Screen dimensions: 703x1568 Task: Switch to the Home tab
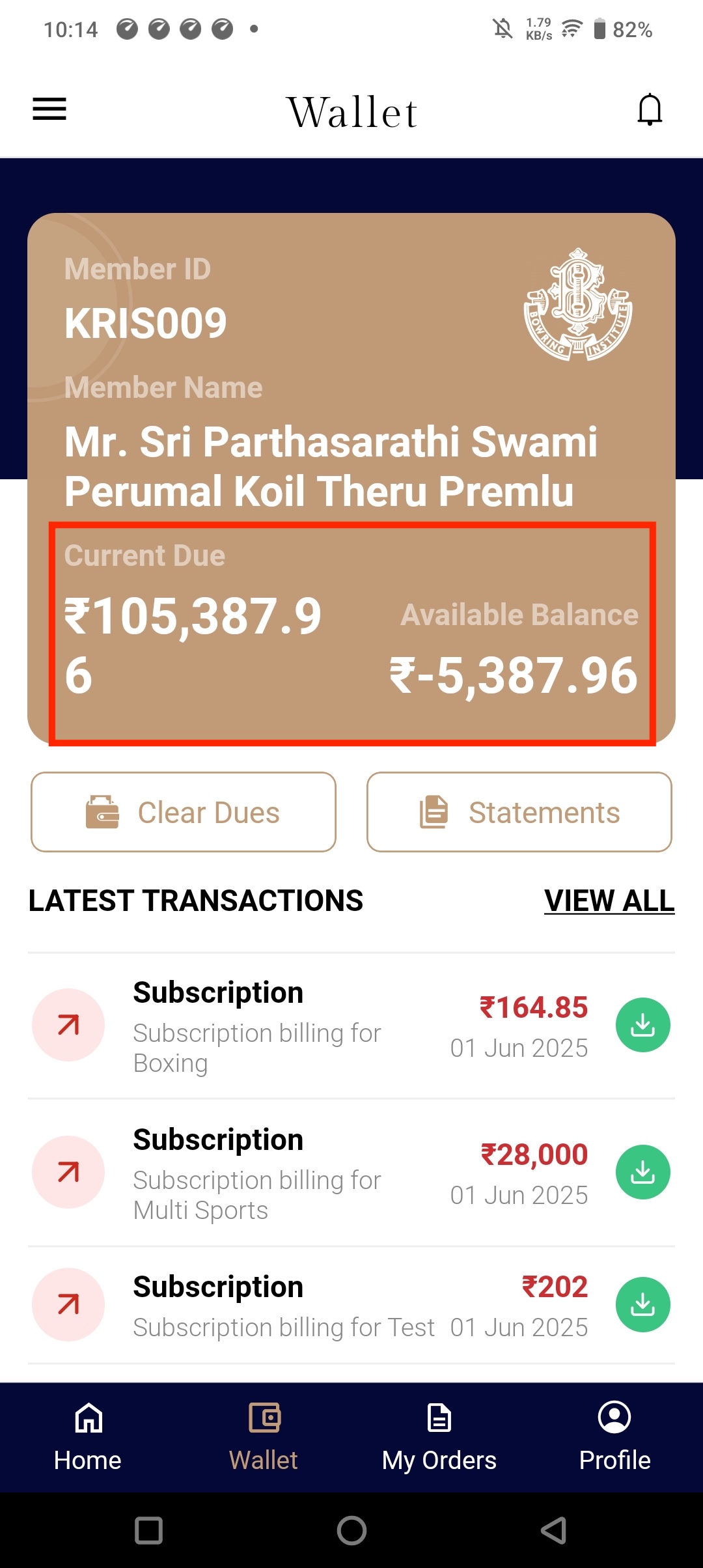pos(88,1436)
